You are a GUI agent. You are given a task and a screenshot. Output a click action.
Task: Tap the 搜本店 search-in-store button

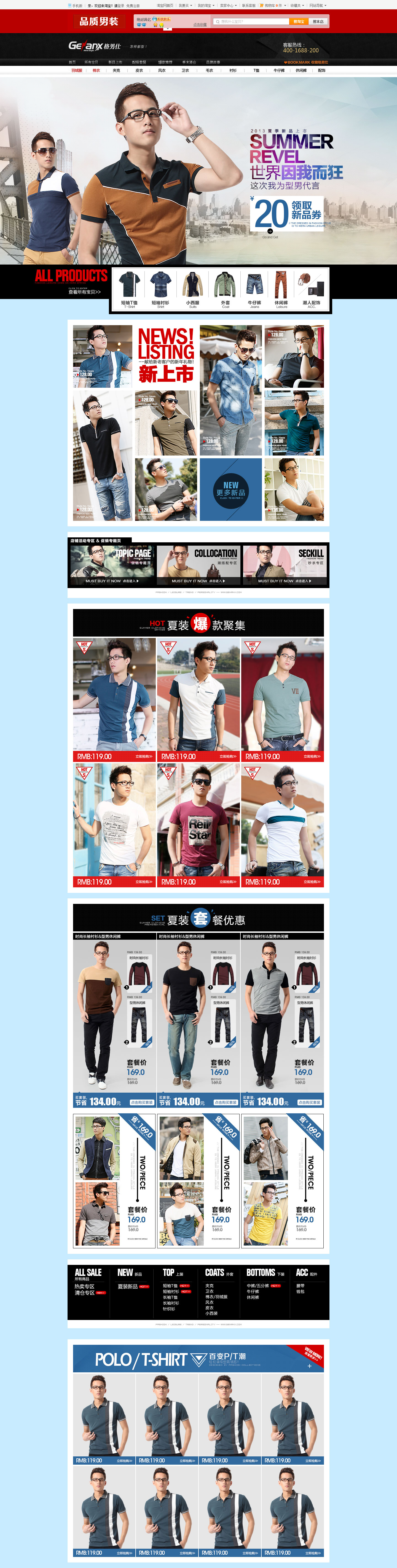coord(318,21)
